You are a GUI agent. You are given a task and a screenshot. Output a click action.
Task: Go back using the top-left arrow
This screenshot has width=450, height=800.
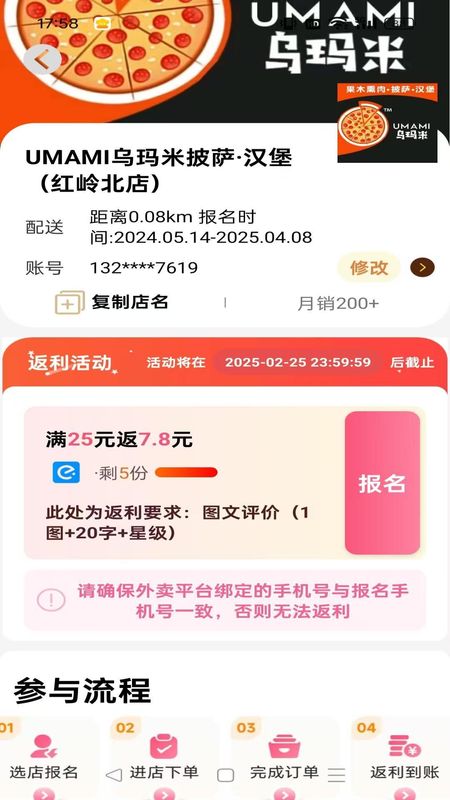pyautogui.click(x=42, y=60)
